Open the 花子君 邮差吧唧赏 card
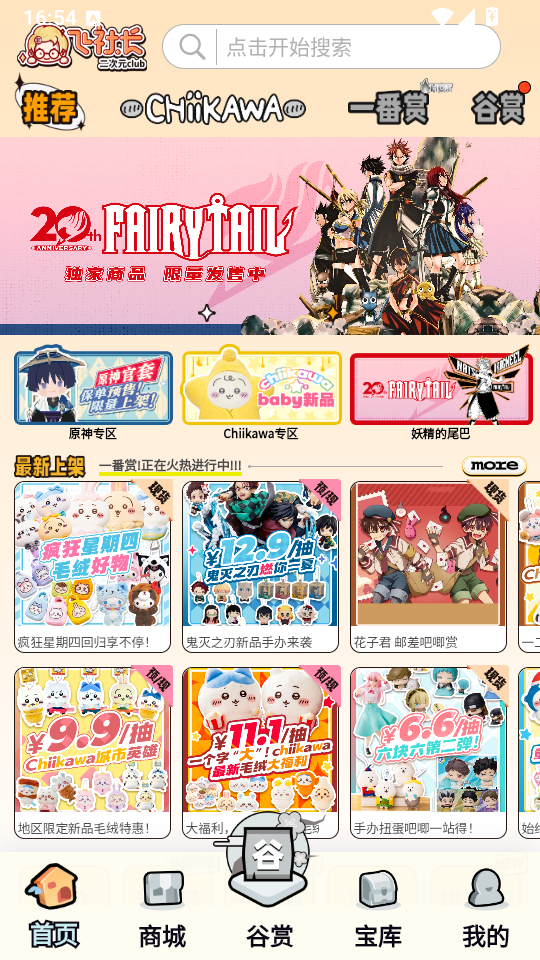 point(429,566)
